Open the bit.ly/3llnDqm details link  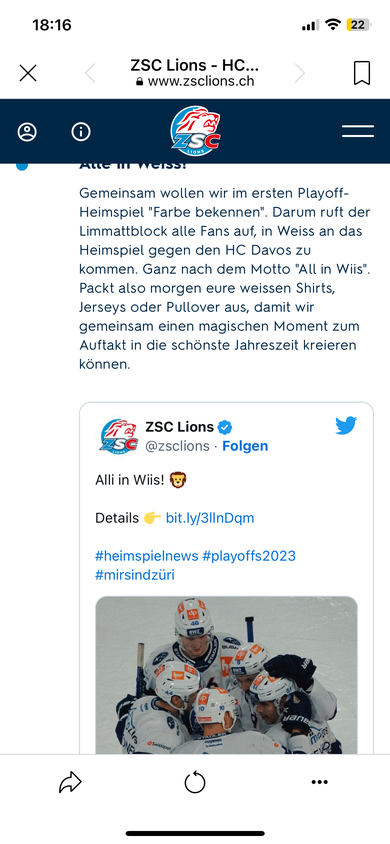pyautogui.click(x=210, y=518)
